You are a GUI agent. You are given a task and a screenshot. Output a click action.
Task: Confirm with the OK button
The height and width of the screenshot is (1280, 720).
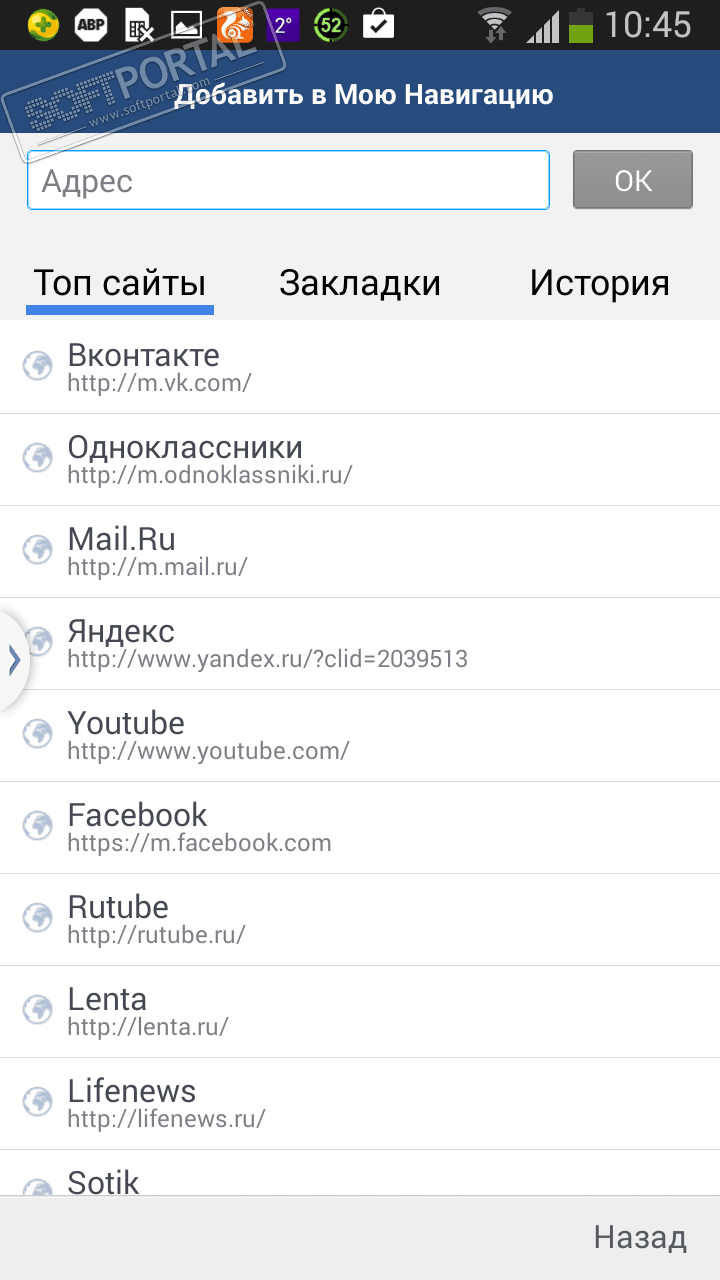pos(632,180)
